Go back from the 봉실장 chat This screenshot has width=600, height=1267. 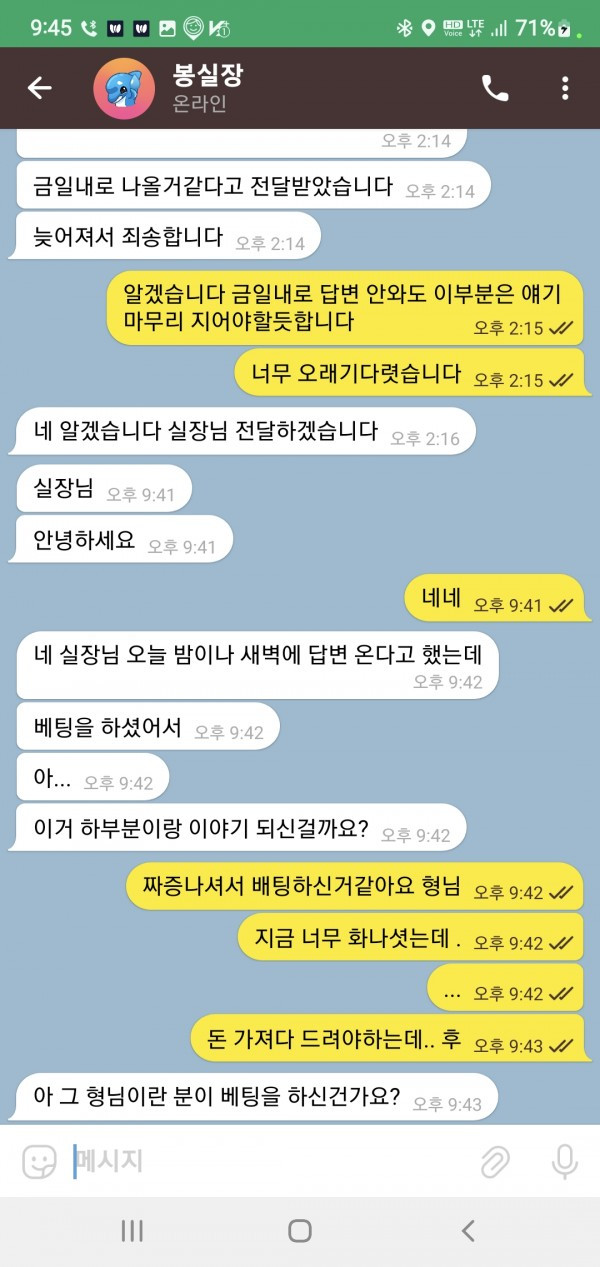point(39,88)
